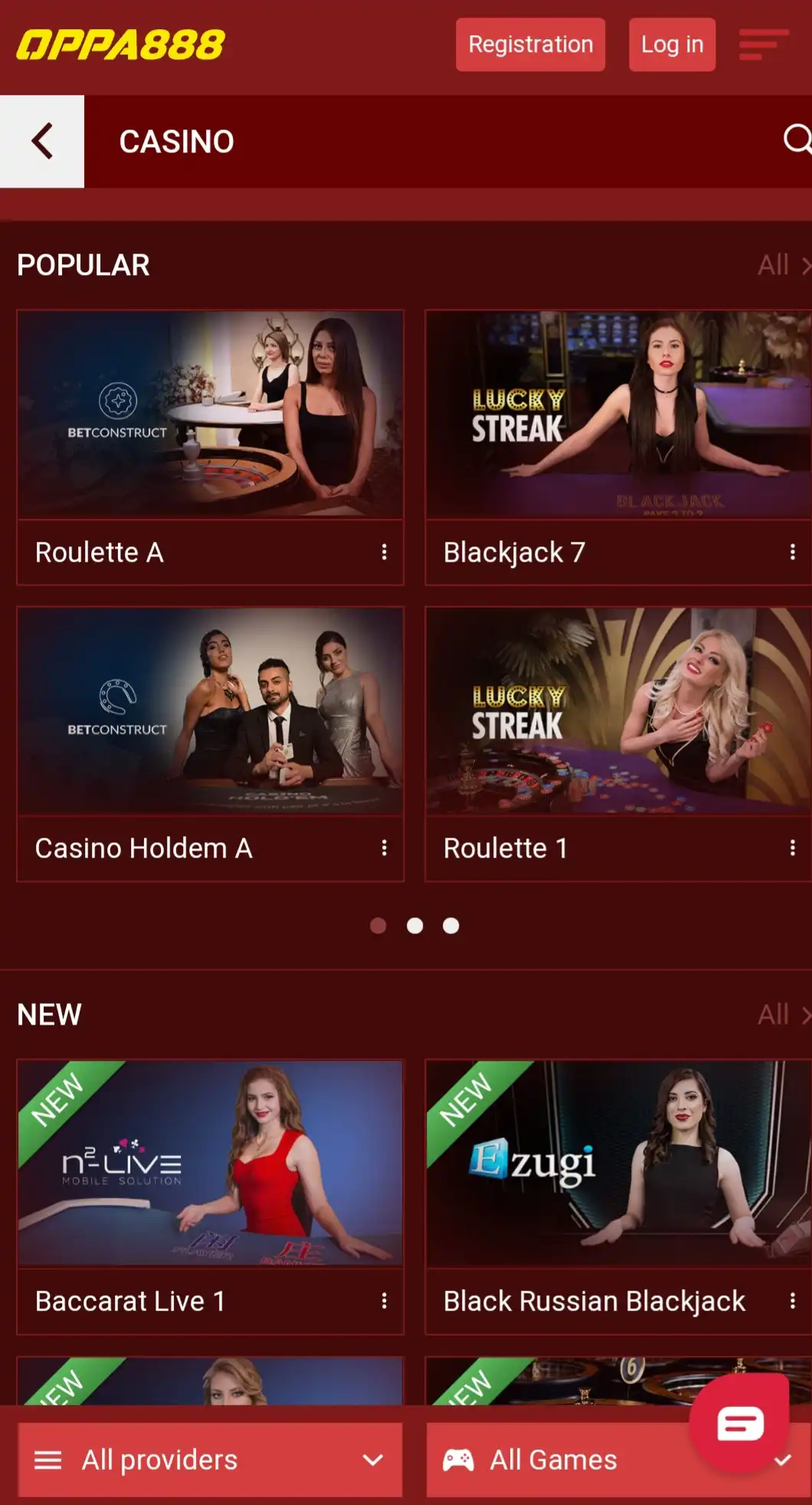Open the casino search icon
Screen dimensions: 812x1505
pyautogui.click(x=797, y=139)
